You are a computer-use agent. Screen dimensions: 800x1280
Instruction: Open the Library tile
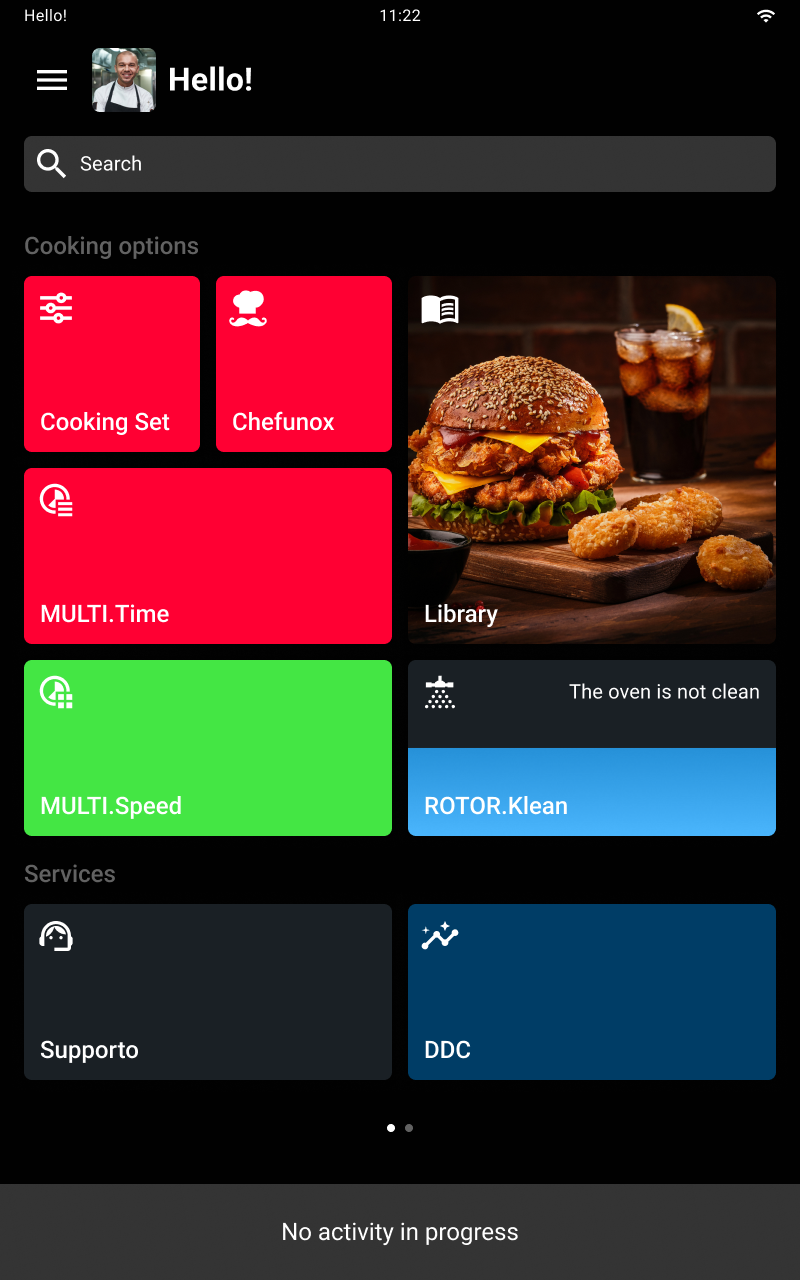click(x=592, y=460)
